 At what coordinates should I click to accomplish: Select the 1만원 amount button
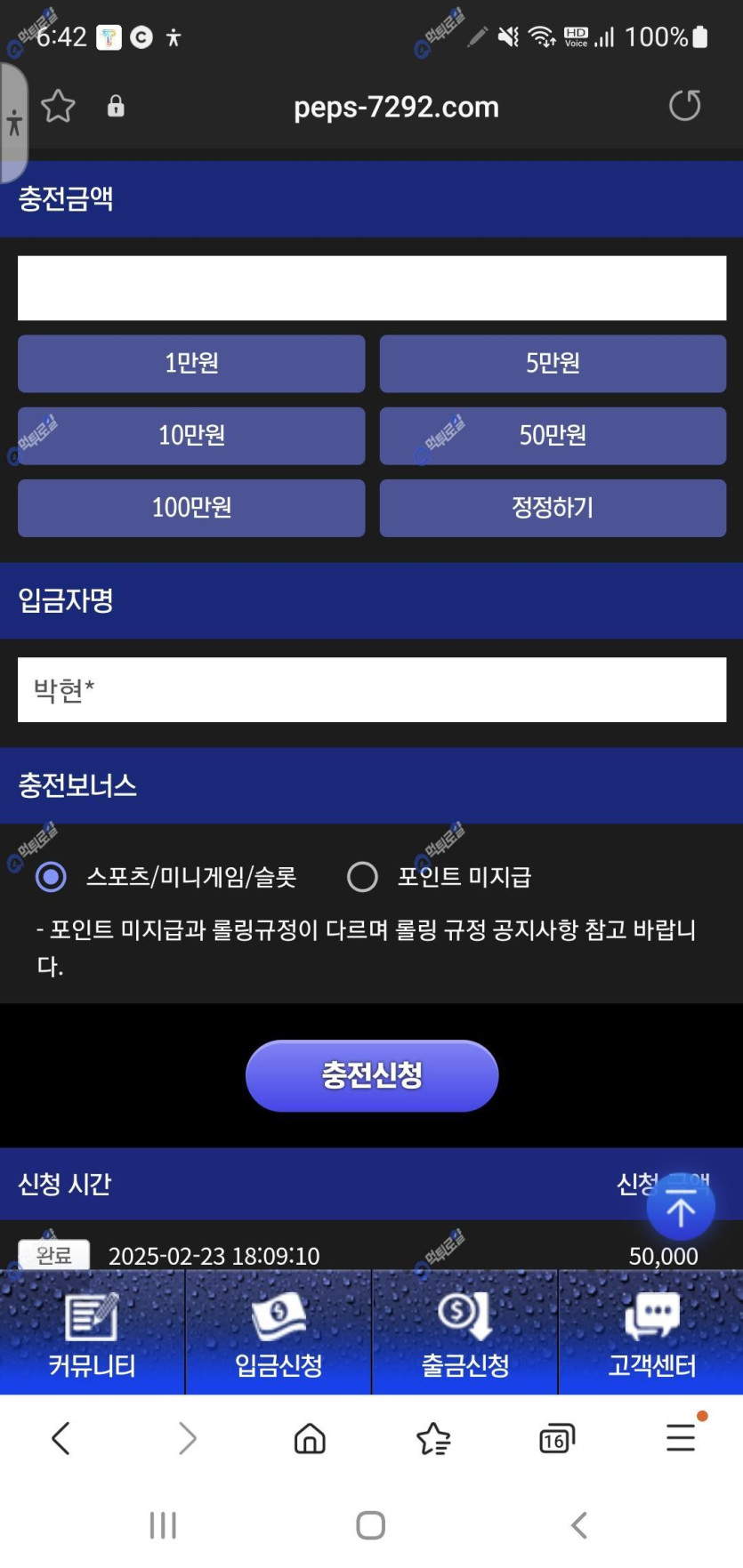[x=191, y=364]
